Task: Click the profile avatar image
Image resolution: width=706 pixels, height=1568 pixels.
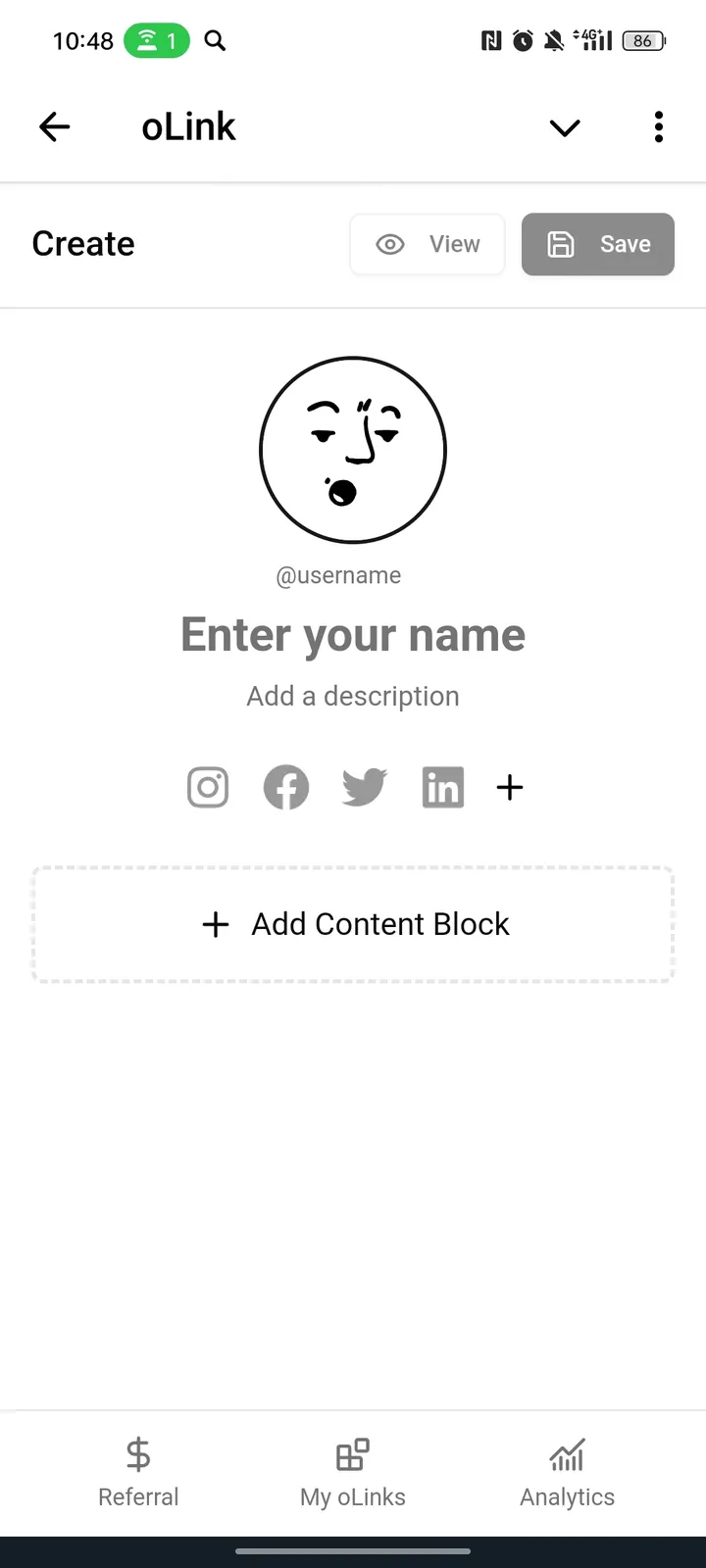Action: pyautogui.click(x=353, y=450)
